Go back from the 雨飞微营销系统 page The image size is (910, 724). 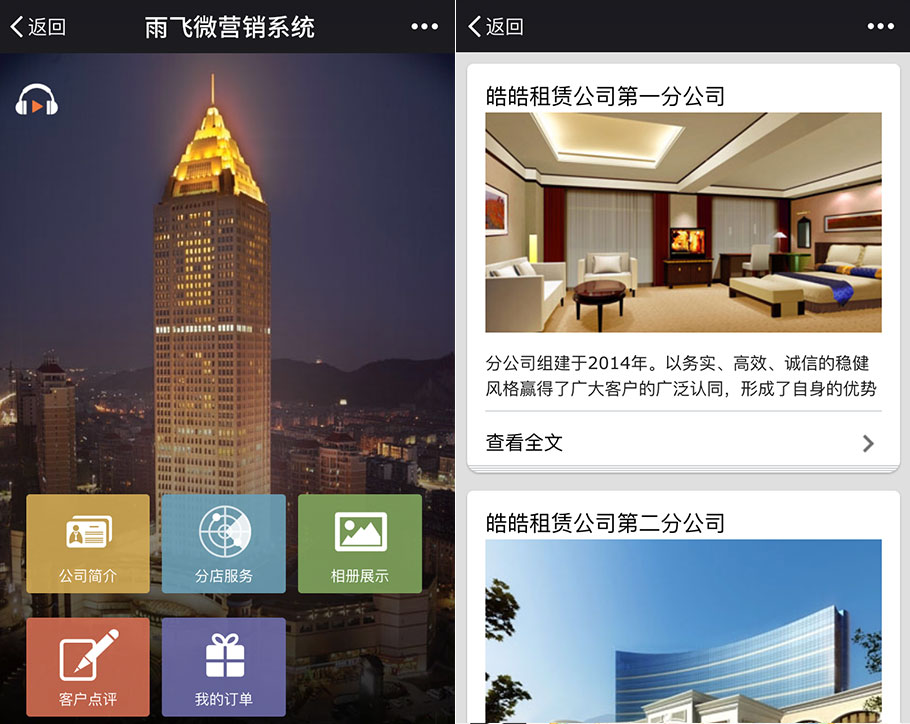point(38,27)
